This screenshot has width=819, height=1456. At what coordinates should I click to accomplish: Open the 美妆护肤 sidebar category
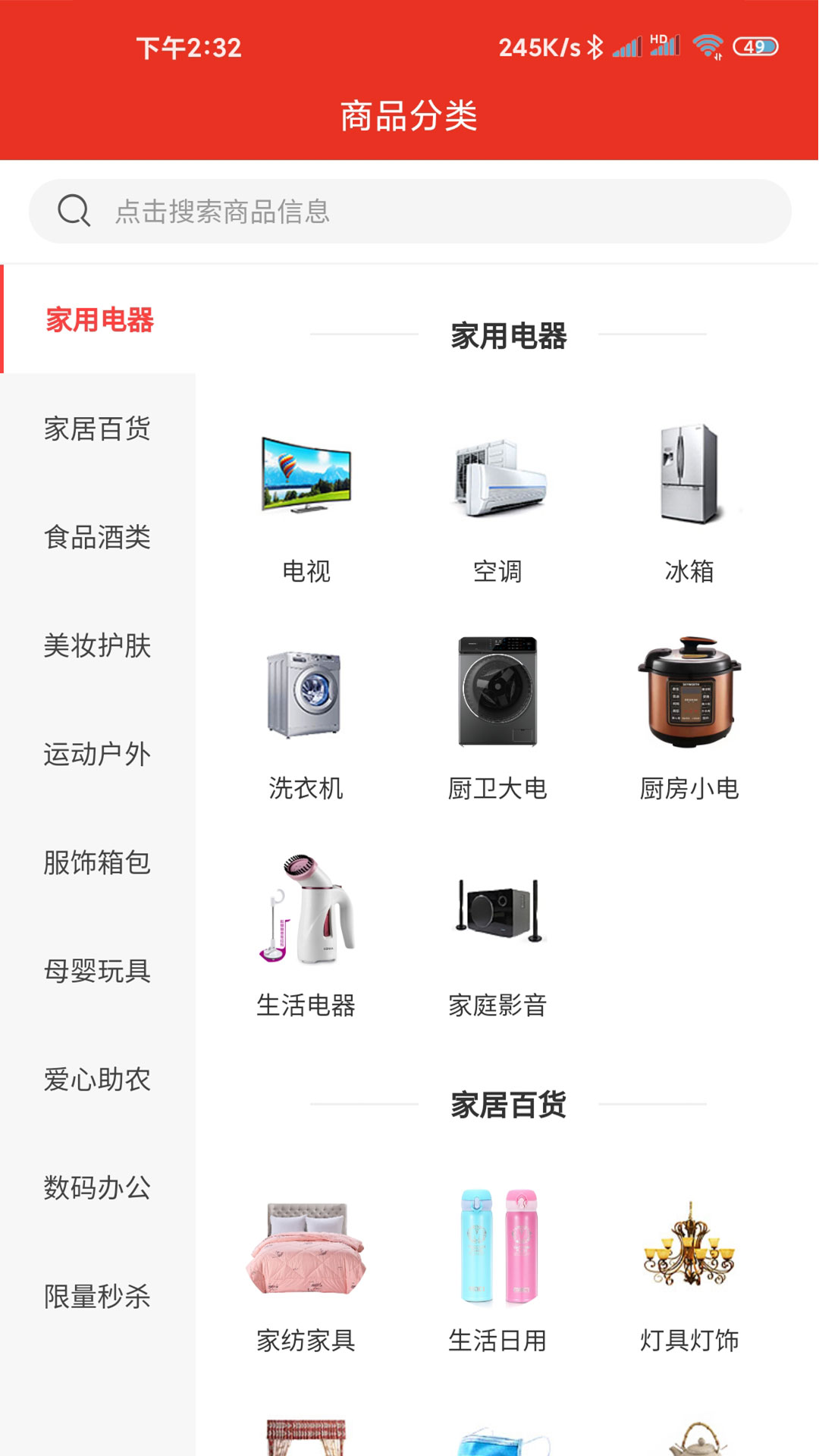98,645
